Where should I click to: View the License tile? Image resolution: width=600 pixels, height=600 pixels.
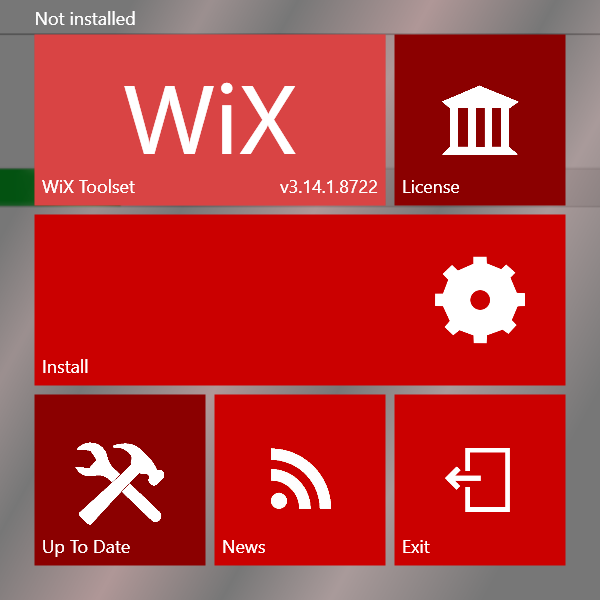coord(480,120)
